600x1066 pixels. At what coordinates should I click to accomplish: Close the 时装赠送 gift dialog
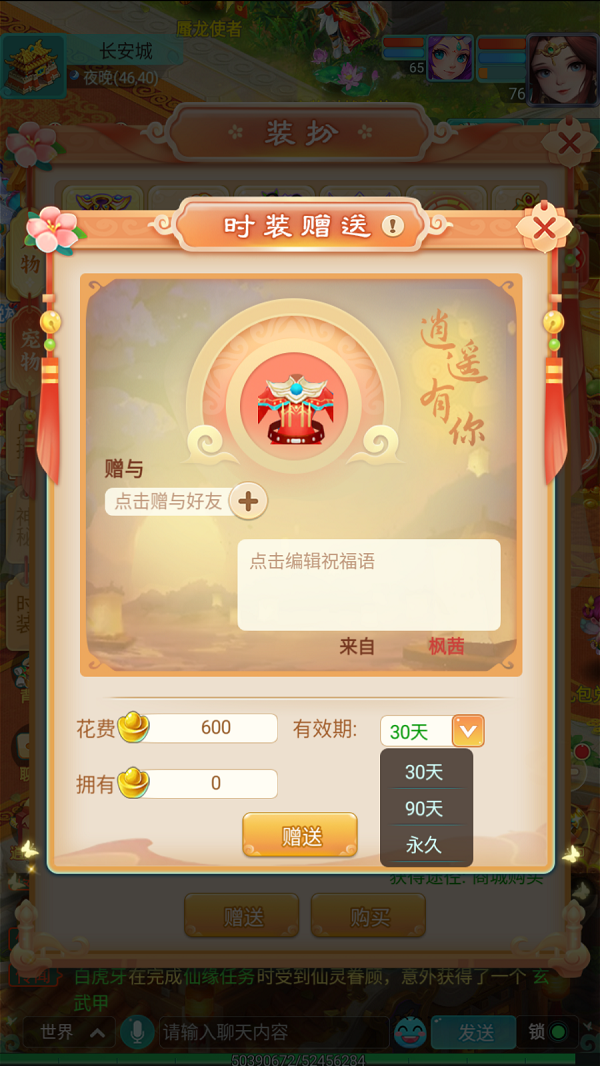(544, 229)
